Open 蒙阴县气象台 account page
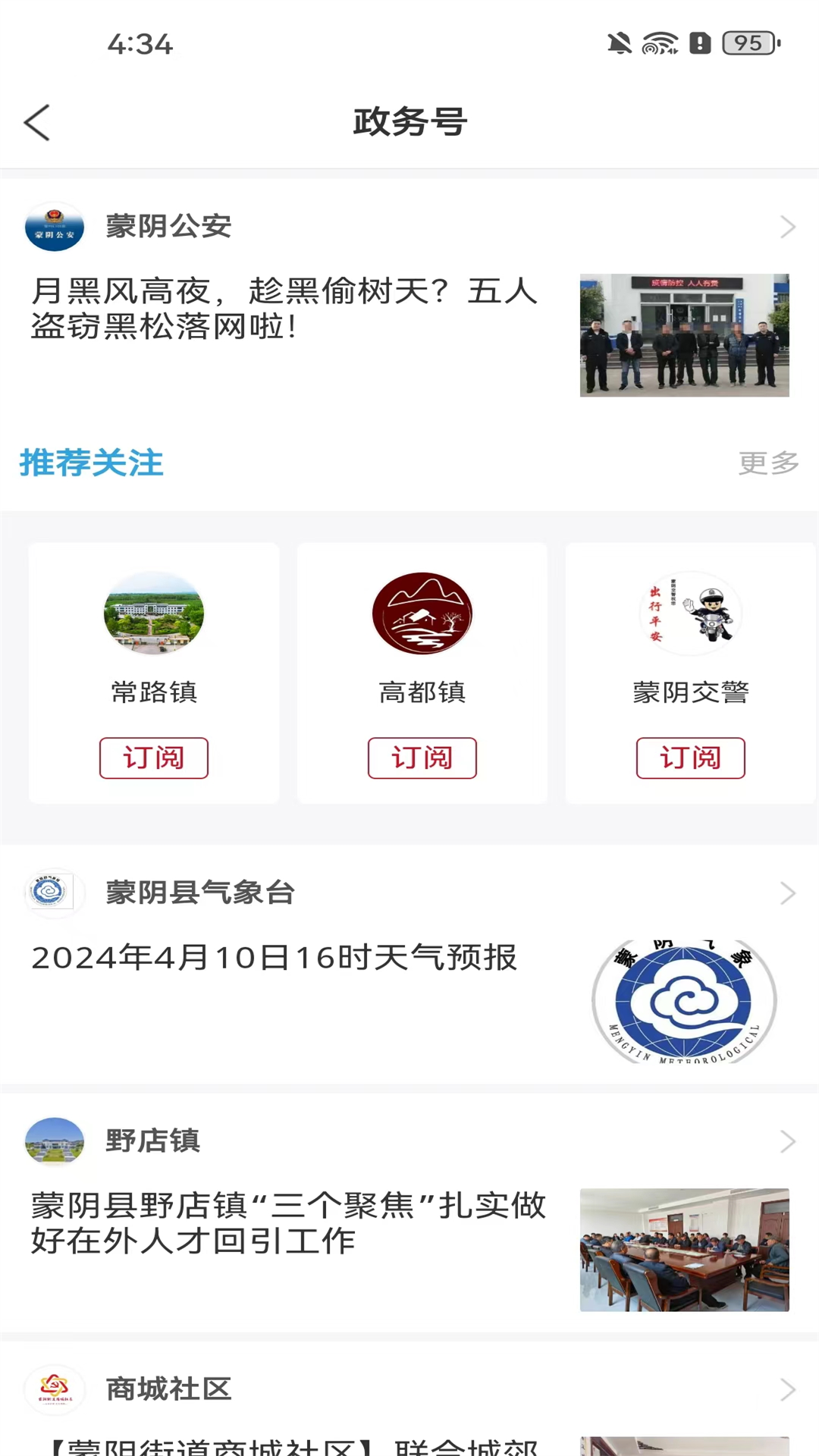The height and width of the screenshot is (1456, 819). [x=200, y=893]
